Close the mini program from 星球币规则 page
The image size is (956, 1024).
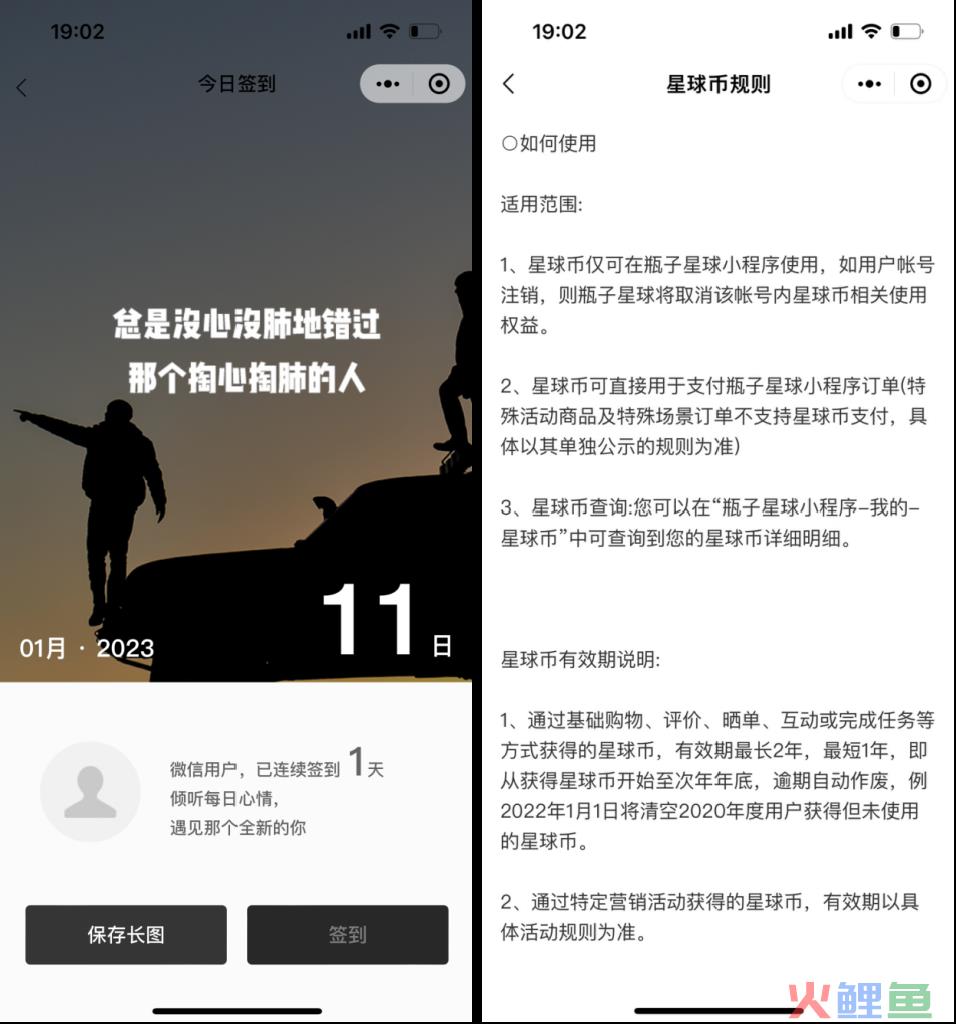pos(920,84)
